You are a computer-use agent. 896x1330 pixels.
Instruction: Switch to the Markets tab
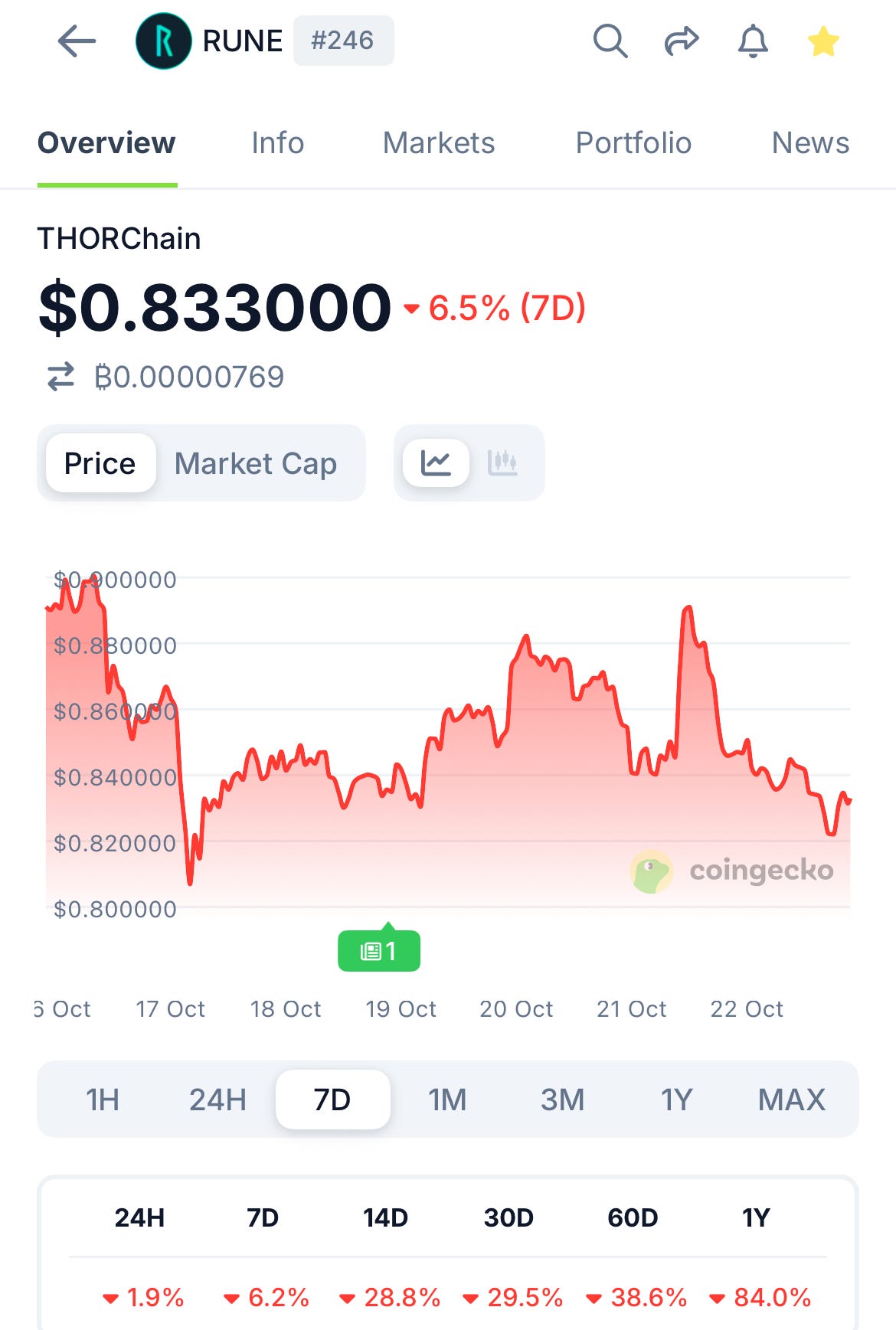click(439, 143)
